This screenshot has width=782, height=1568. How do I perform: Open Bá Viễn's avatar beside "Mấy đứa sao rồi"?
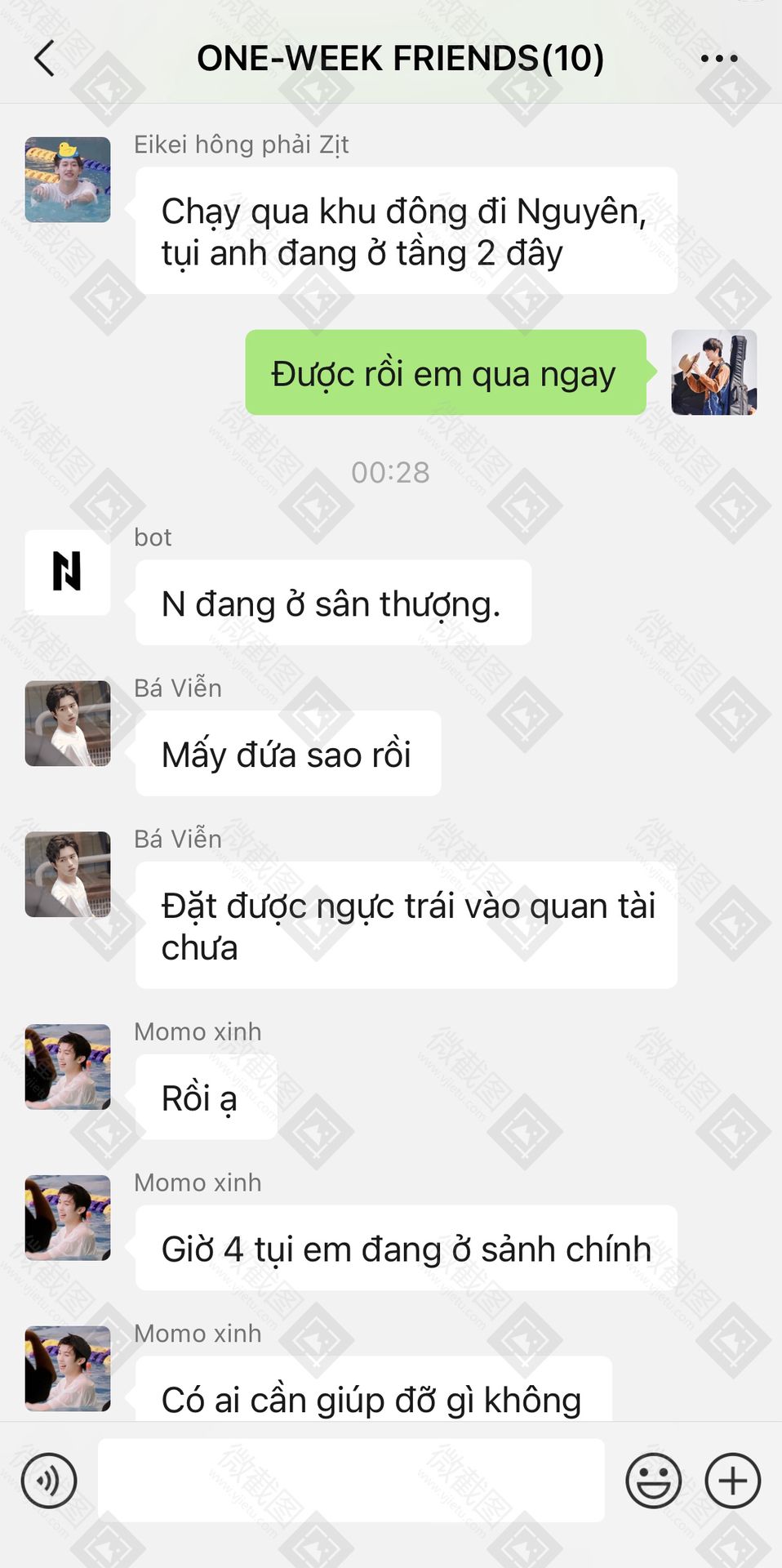click(68, 723)
